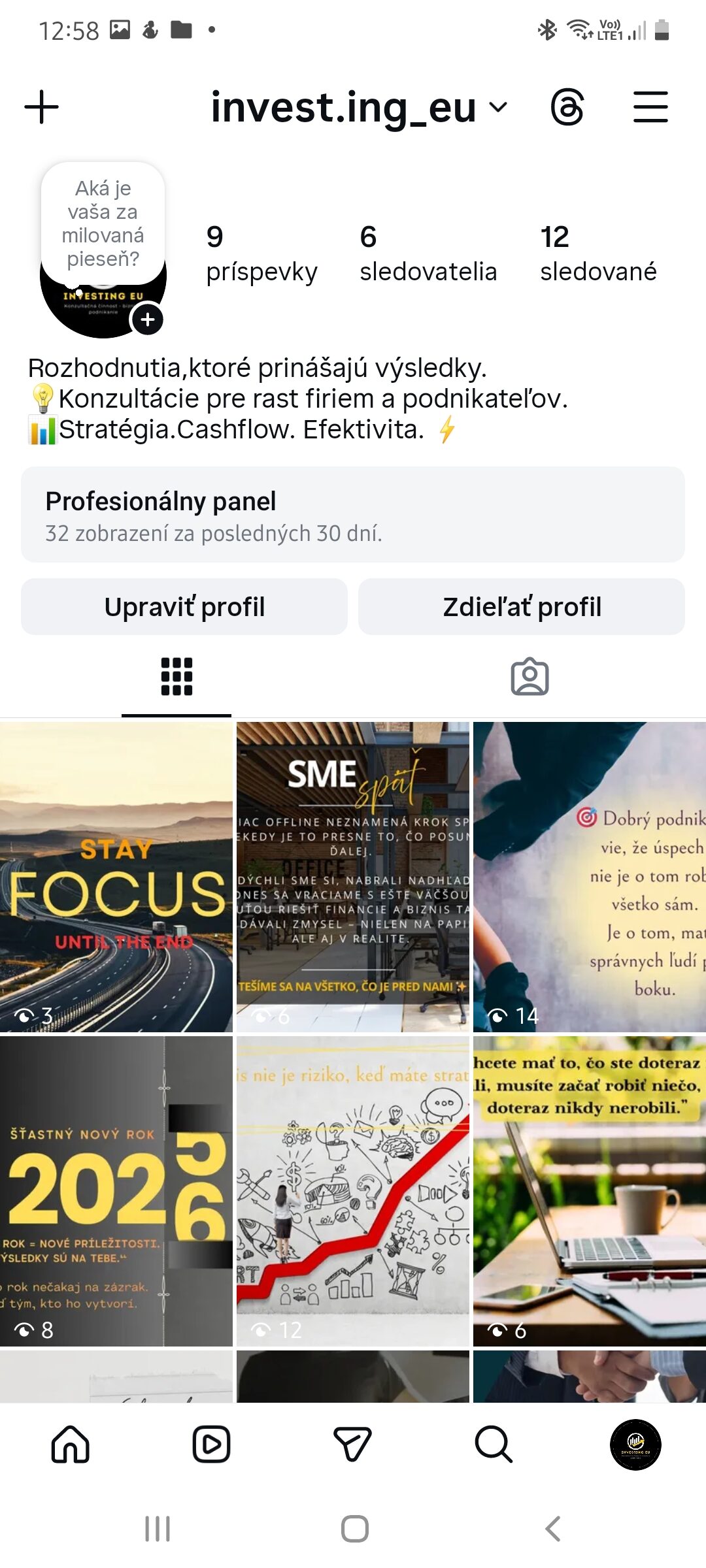The image size is (706, 1568).
Task: Tap the Upraviť profil button
Action: coord(184,607)
